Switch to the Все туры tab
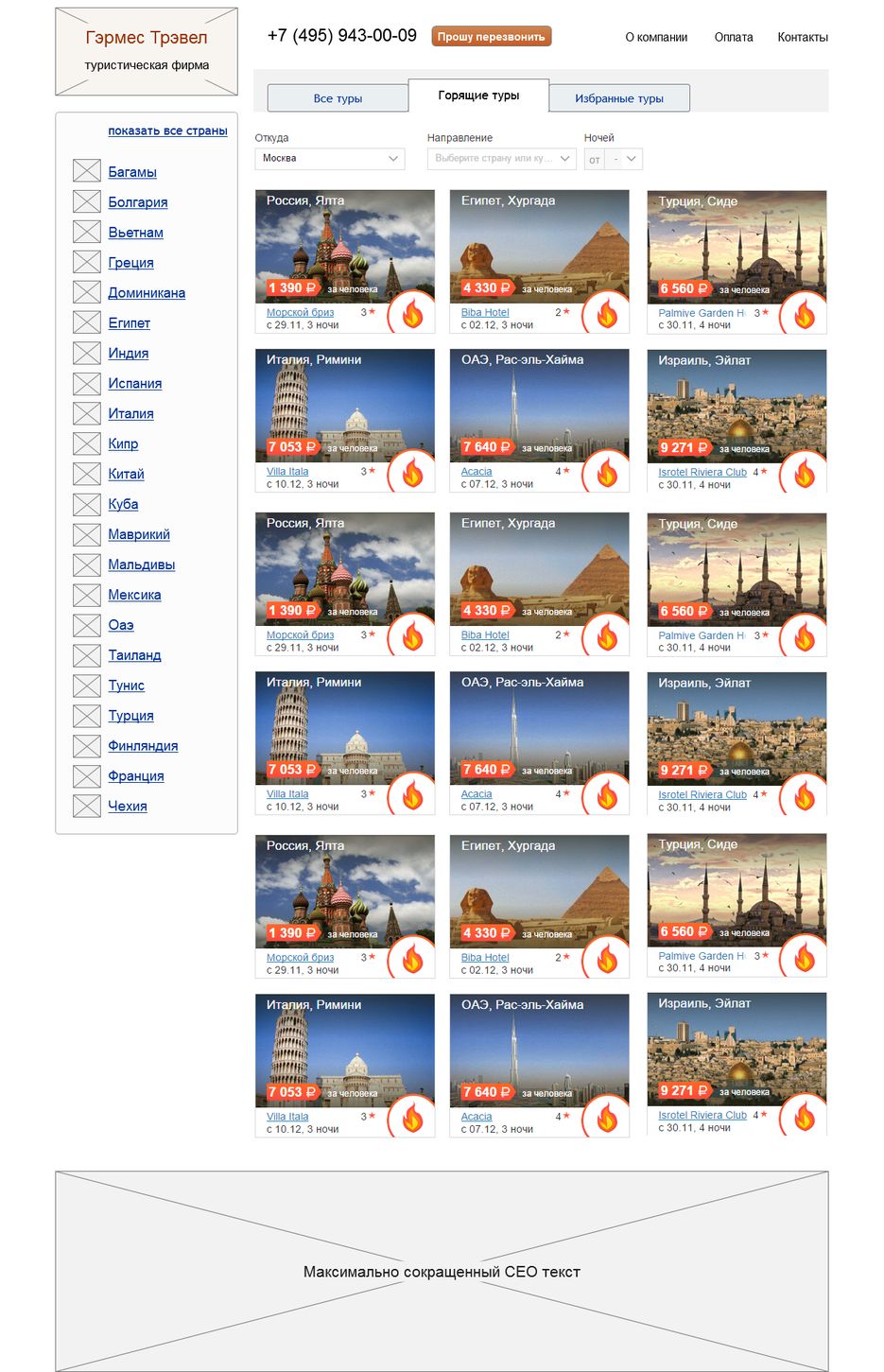 coord(338,98)
